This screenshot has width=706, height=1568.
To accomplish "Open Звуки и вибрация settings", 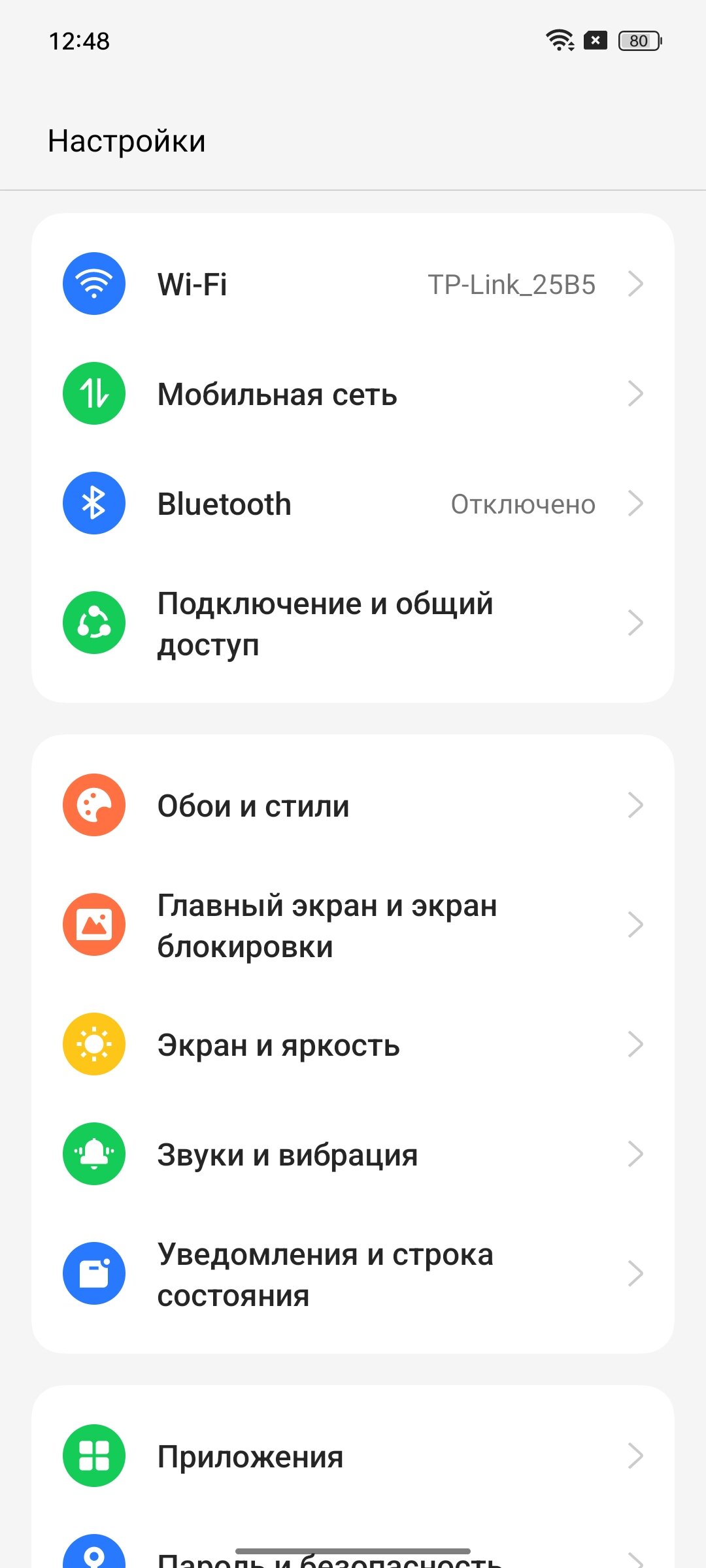I will point(353,1154).
